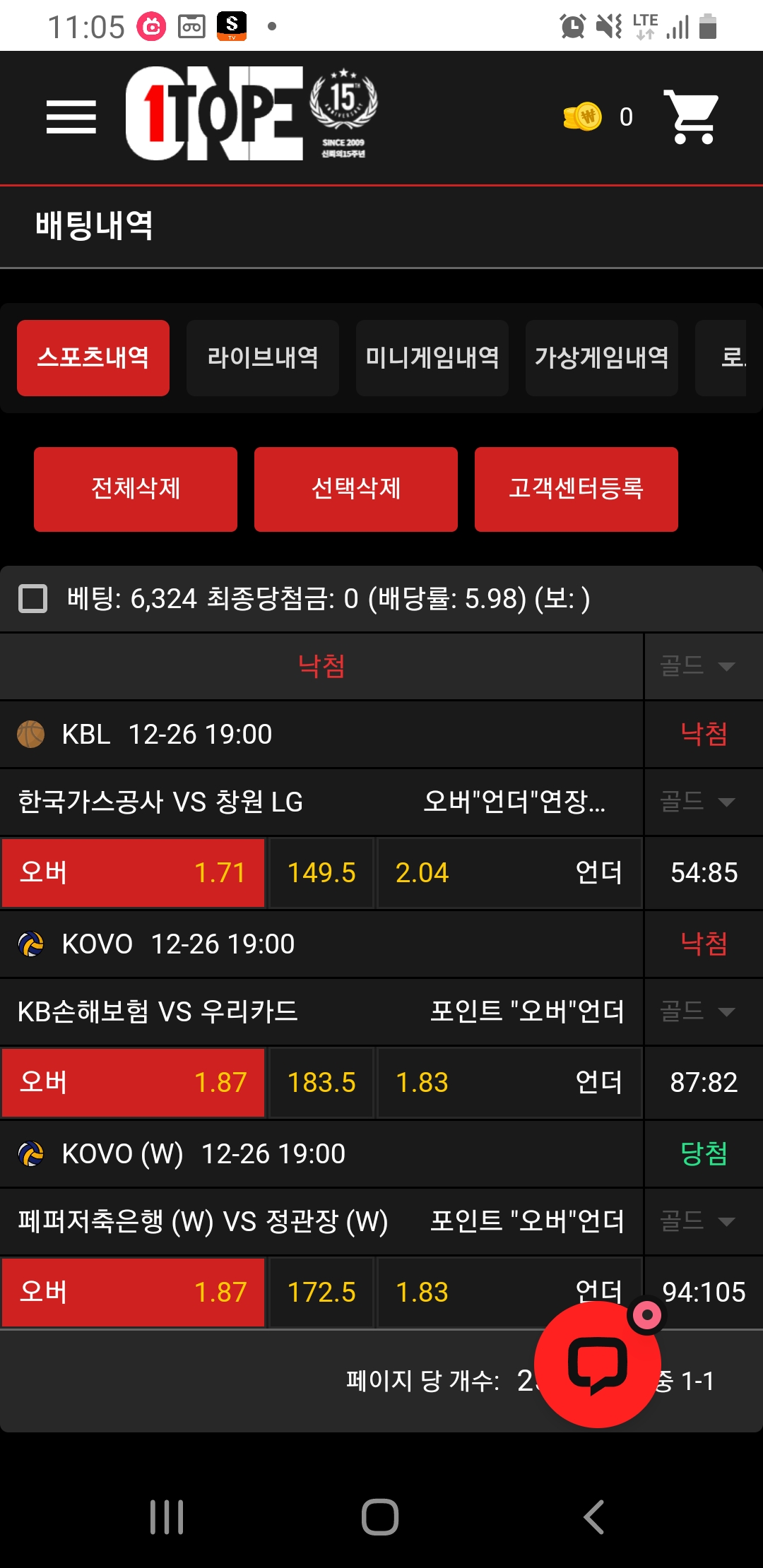This screenshot has width=763, height=1568.
Task: Switch to the 라이브내역 tab
Action: 263,357
